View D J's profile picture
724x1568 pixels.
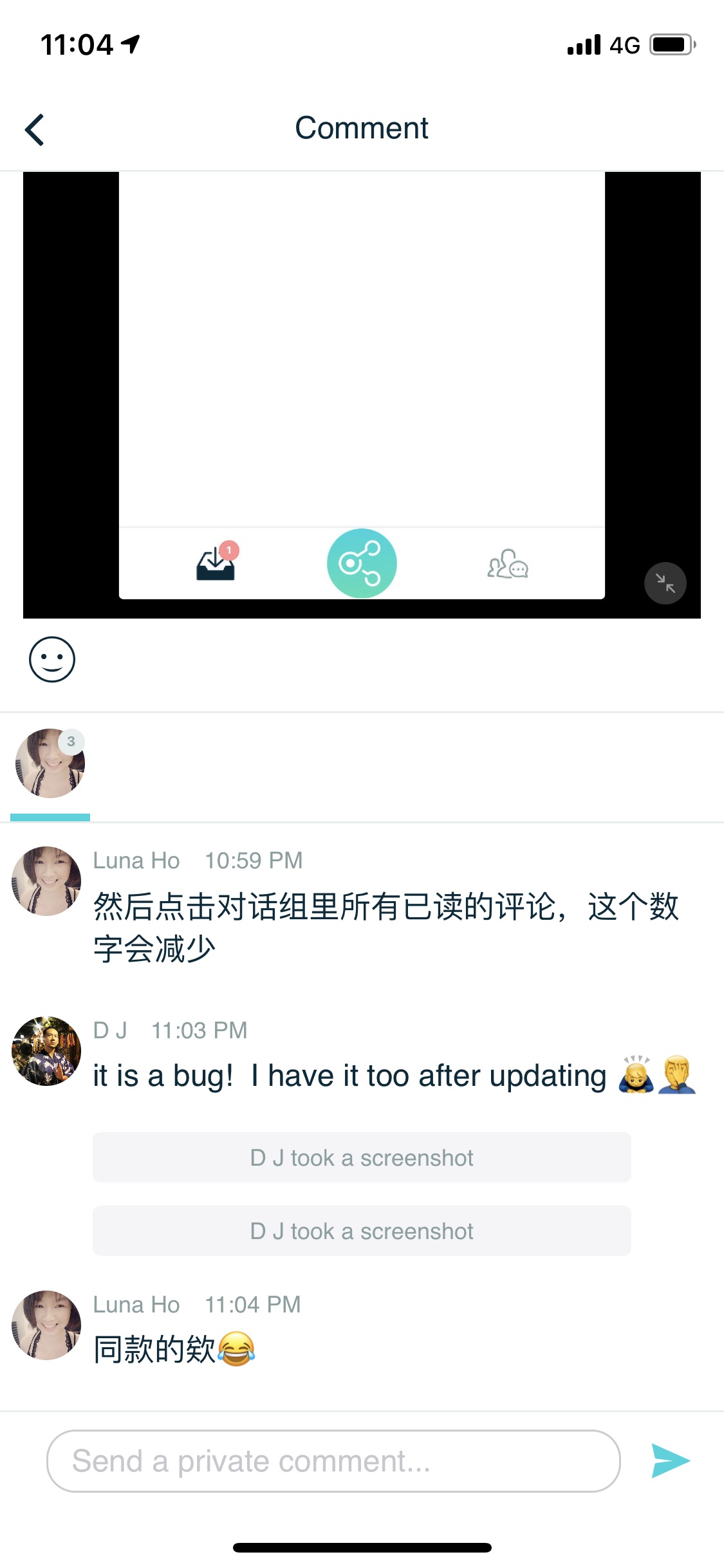[x=46, y=1051]
